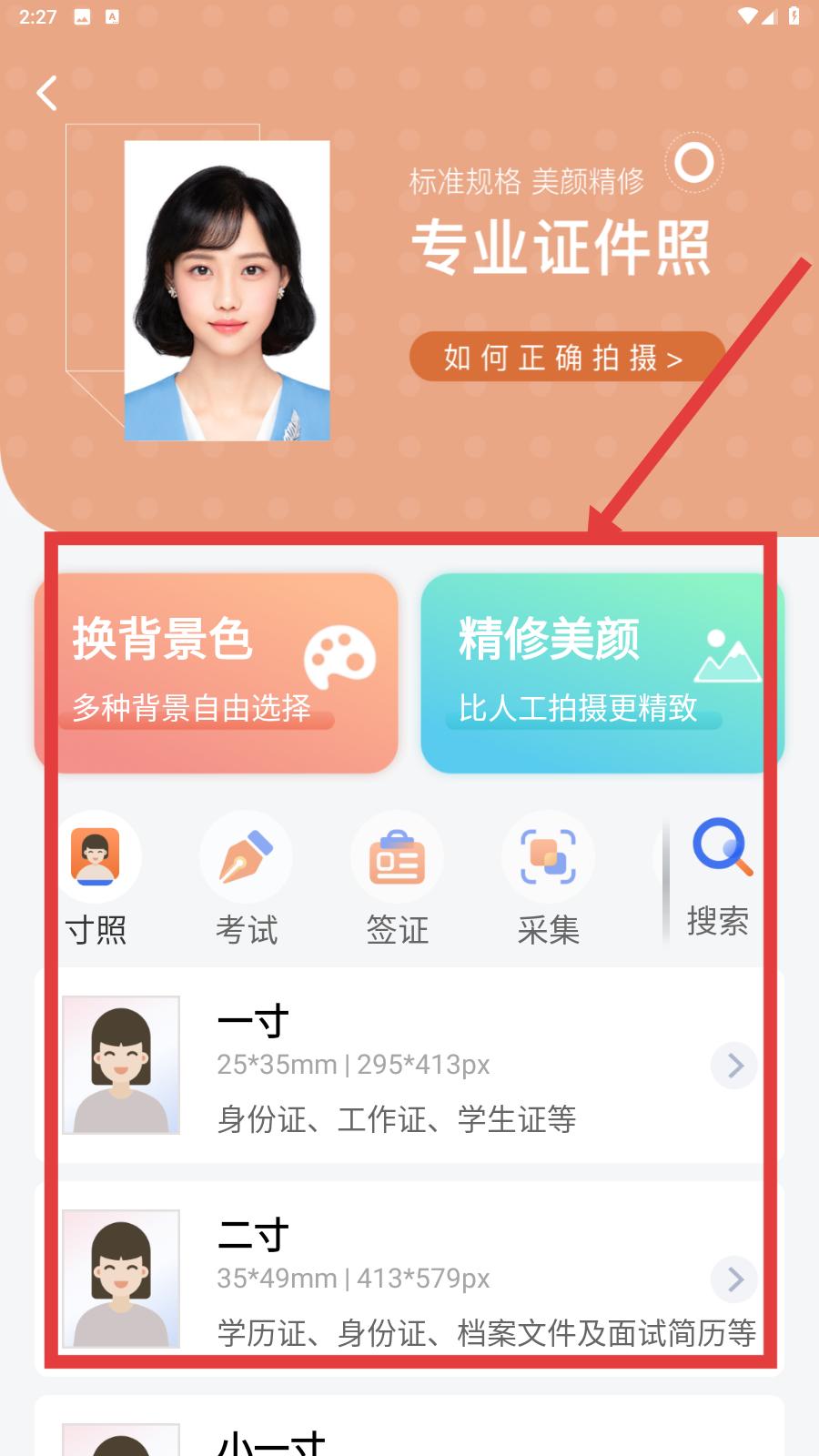This screenshot has height=1456, width=819.
Task: Open the 如何正确拍摄 guide button
Action: [x=567, y=357]
